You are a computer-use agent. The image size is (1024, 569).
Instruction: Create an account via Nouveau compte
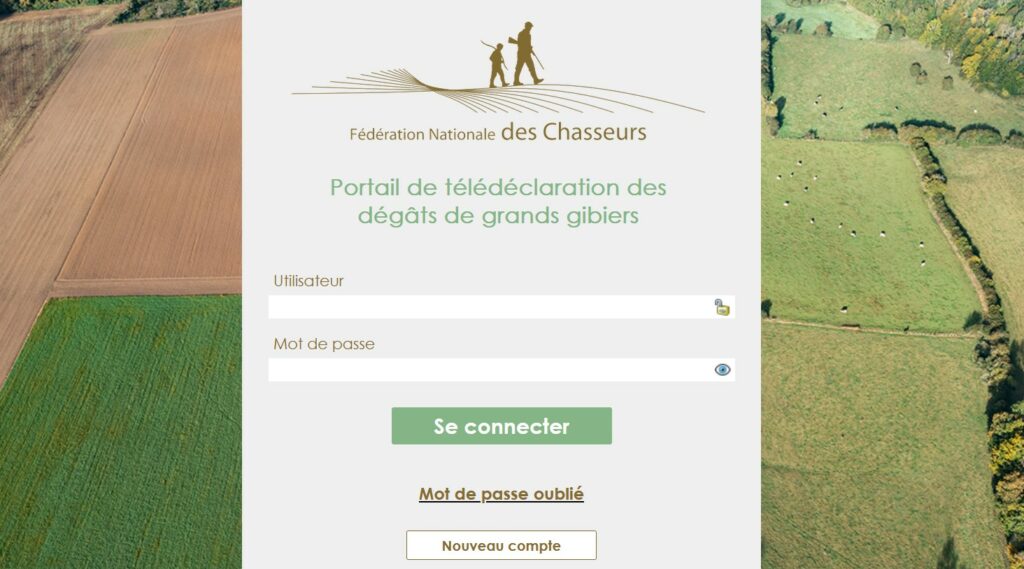point(501,546)
